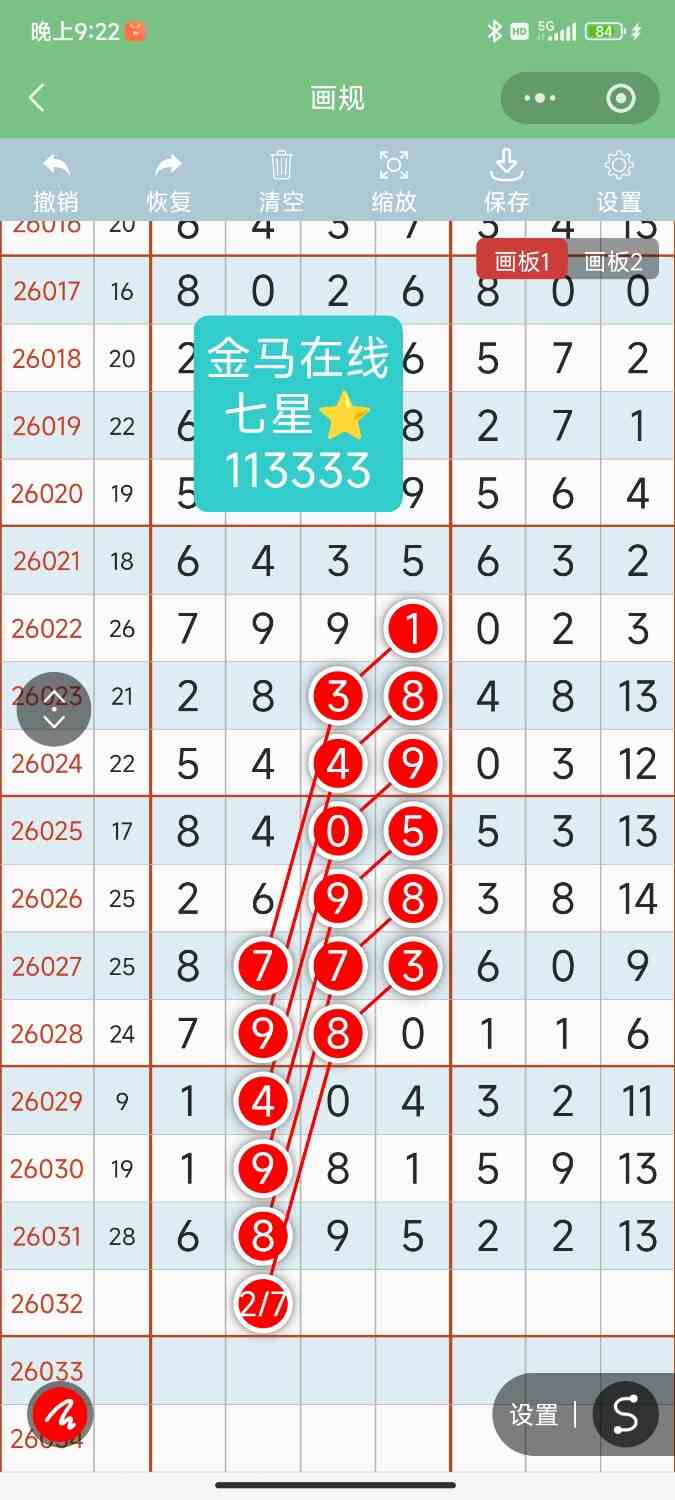This screenshot has width=675, height=1500.
Task: Redo the drawing action with 恢复
Action: [x=169, y=181]
